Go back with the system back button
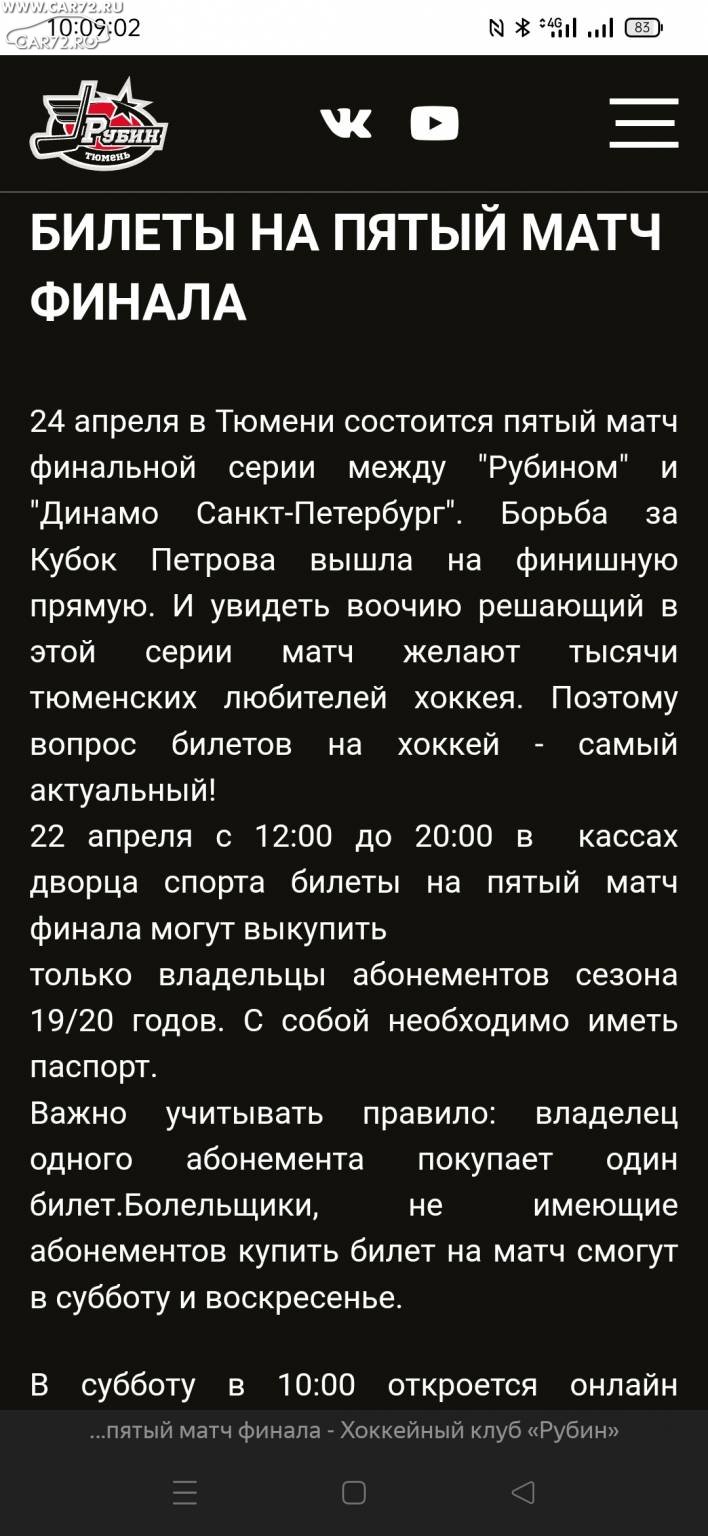This screenshot has height=1536, width=708. (522, 1493)
